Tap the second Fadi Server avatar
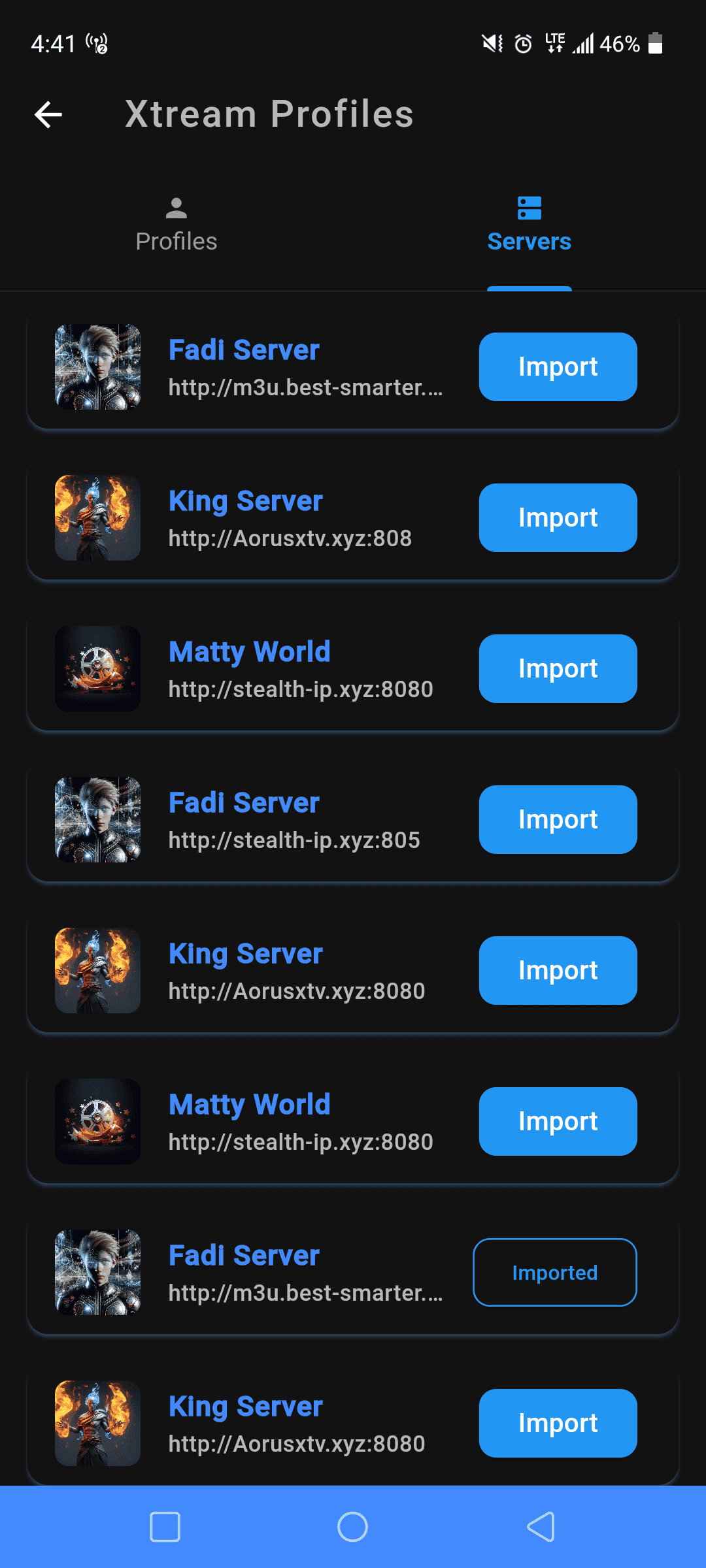 [x=97, y=819]
